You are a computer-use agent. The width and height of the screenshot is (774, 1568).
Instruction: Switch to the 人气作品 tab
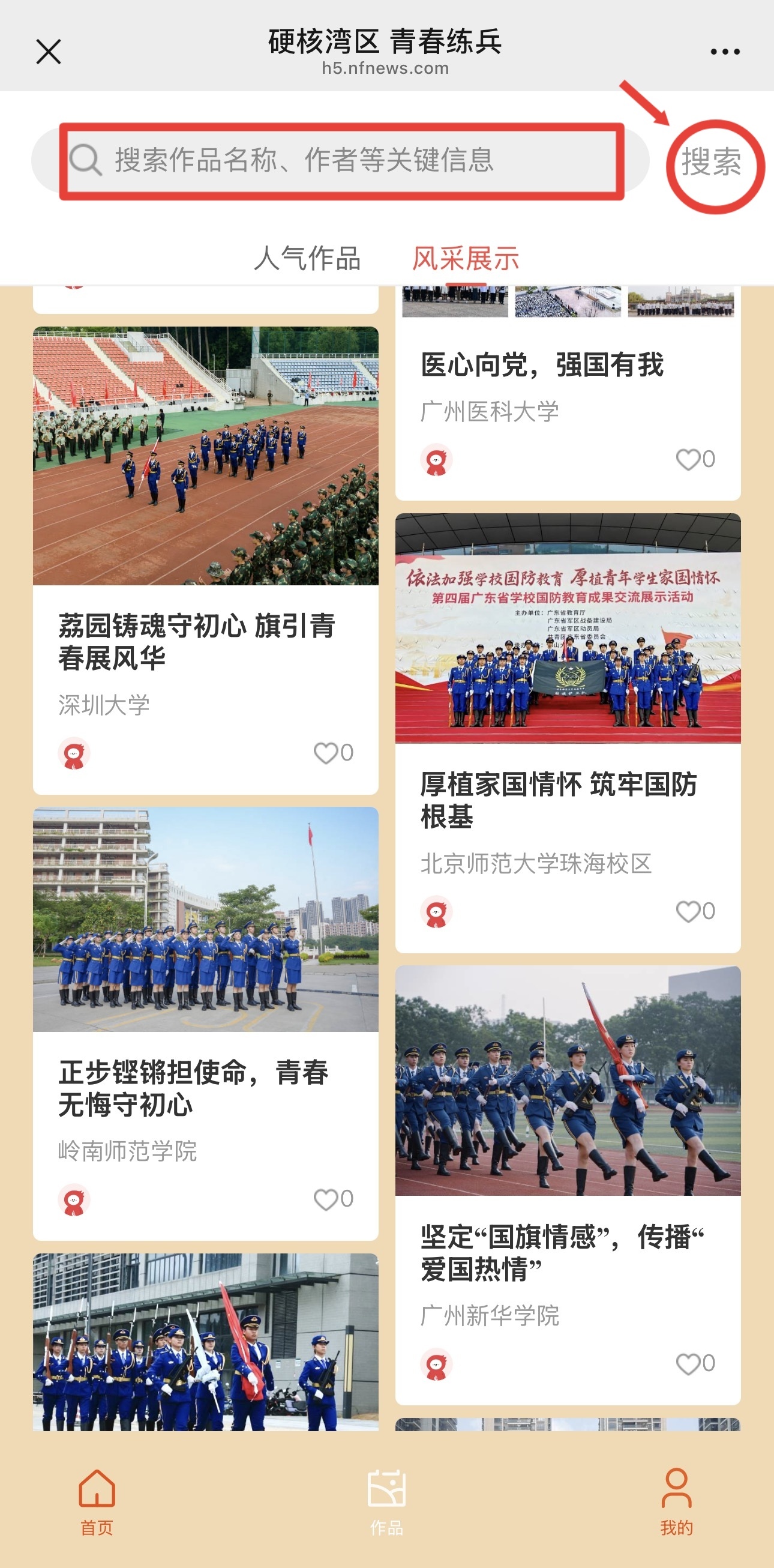tap(307, 259)
